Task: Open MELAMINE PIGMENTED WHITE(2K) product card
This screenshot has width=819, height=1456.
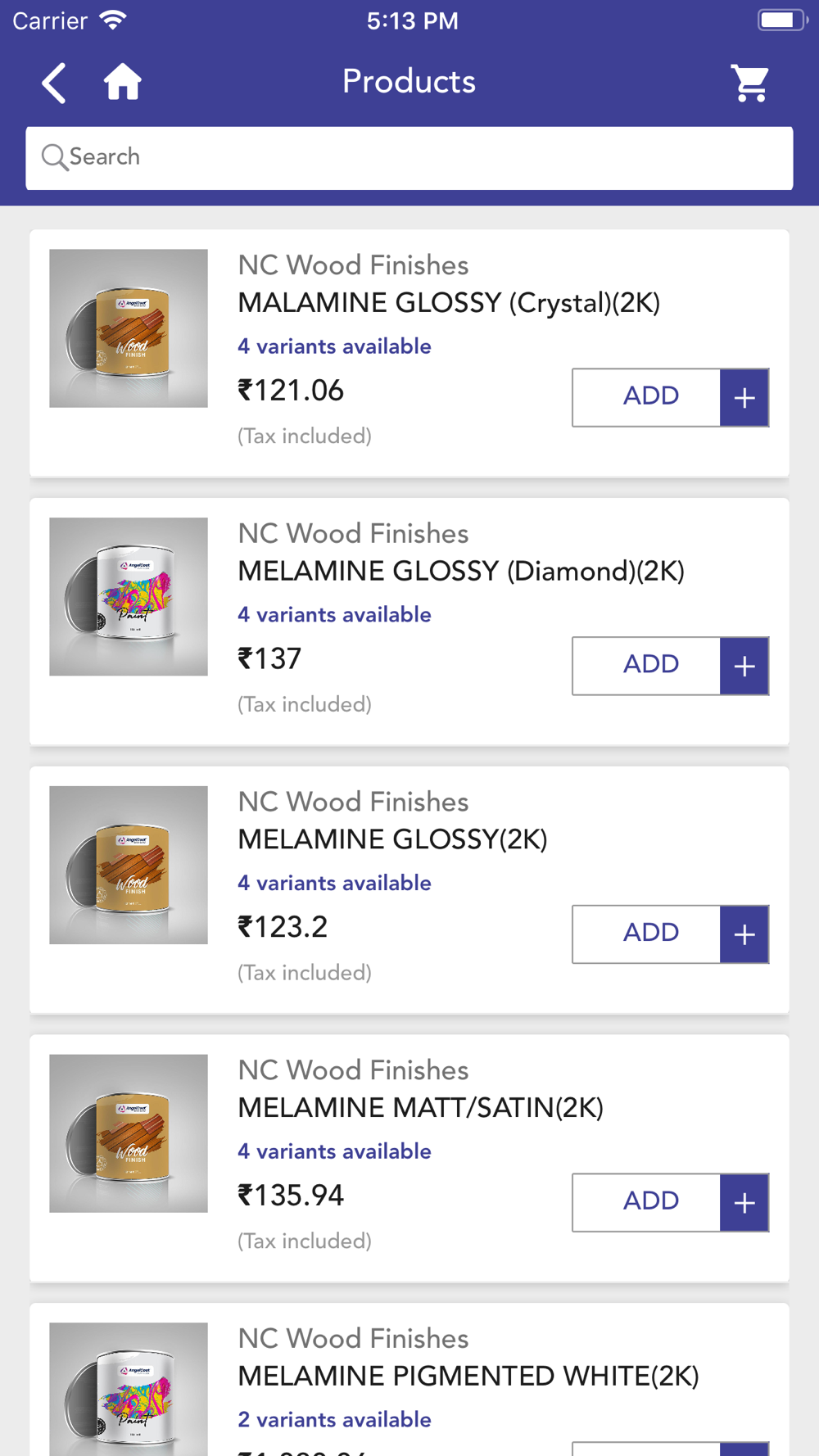Action: [x=409, y=1379]
